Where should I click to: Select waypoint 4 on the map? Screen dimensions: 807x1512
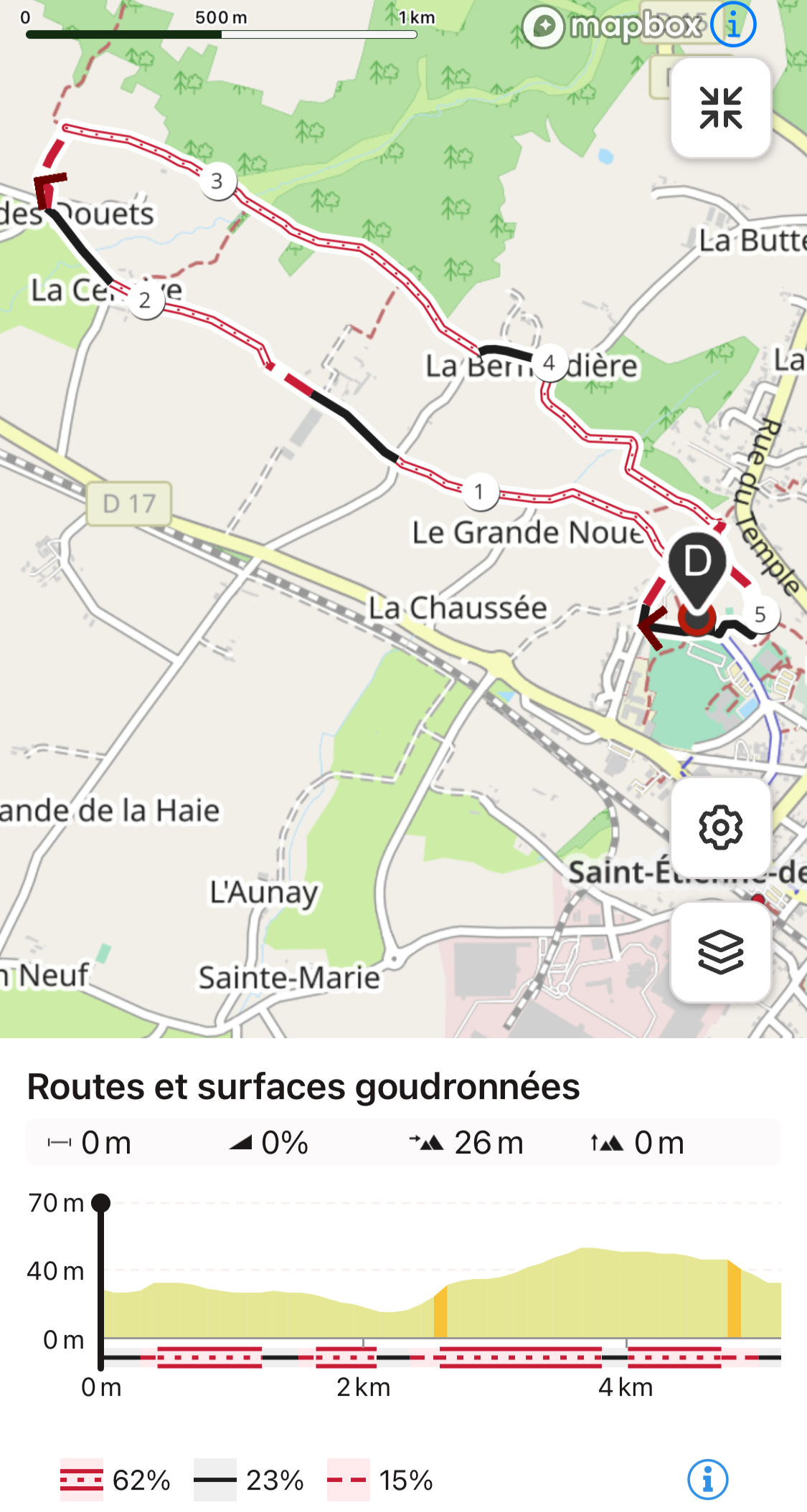549,363
